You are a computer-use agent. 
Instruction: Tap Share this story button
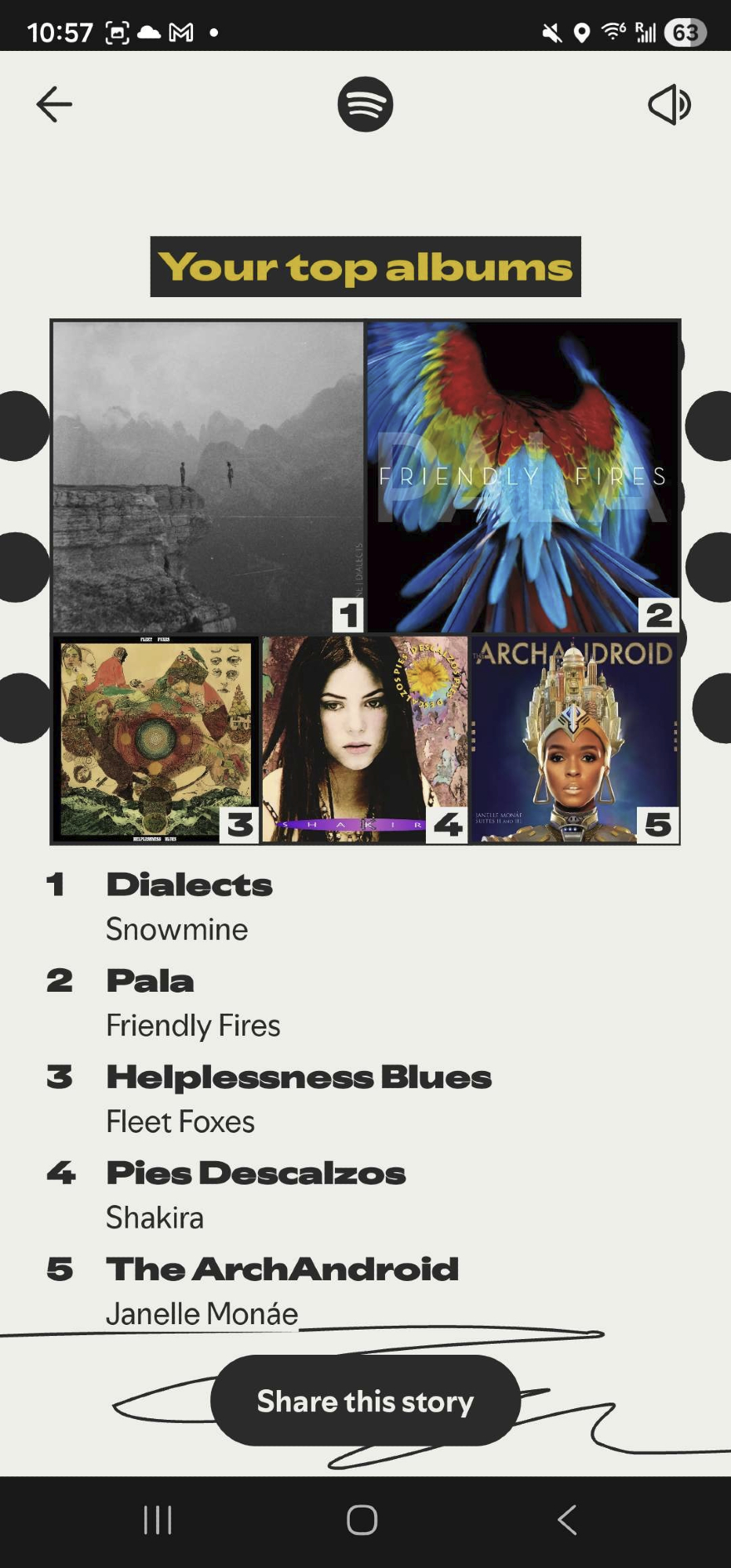tap(365, 1401)
